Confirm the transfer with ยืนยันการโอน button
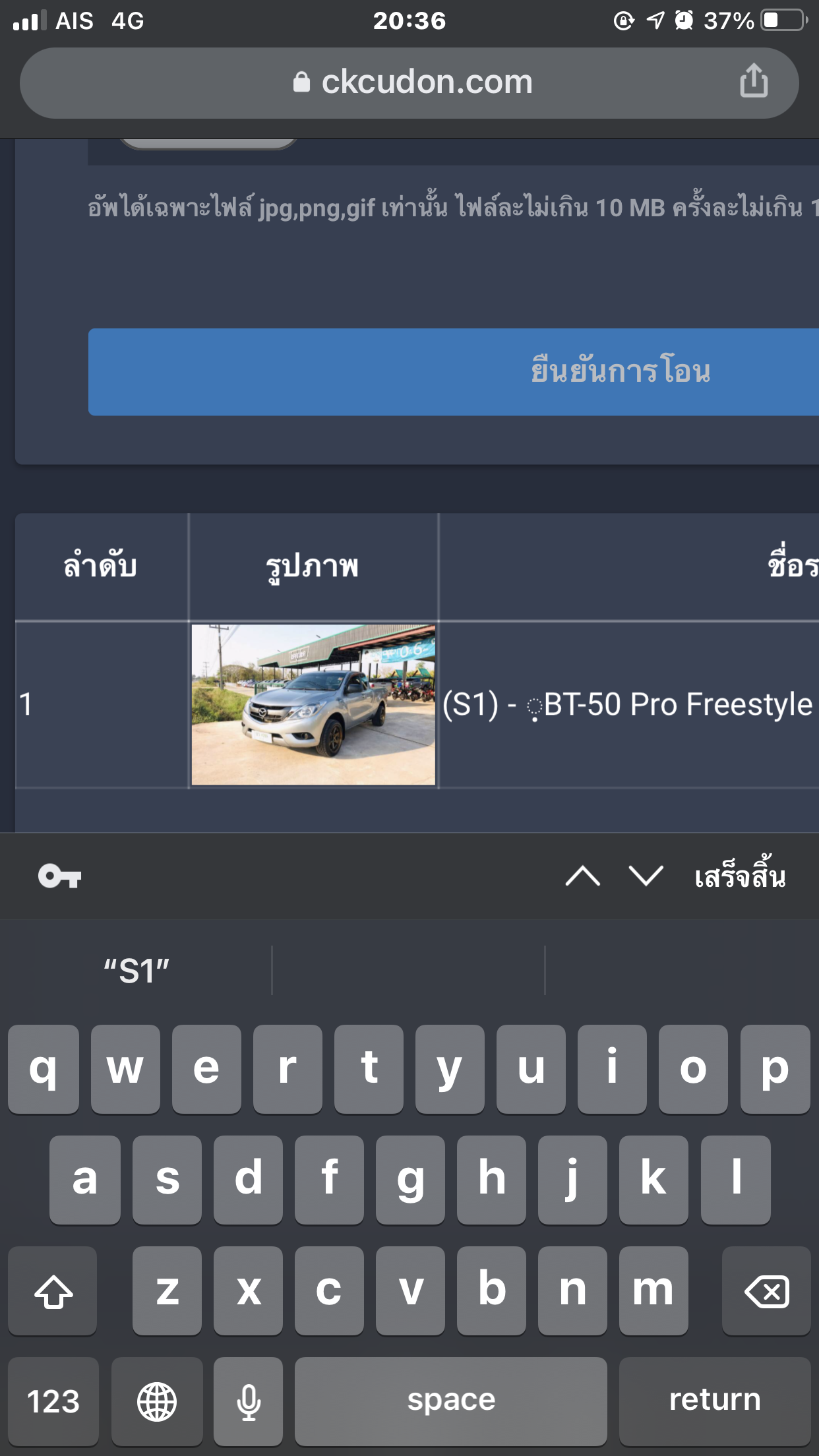The width and height of the screenshot is (819, 1456). 454,372
